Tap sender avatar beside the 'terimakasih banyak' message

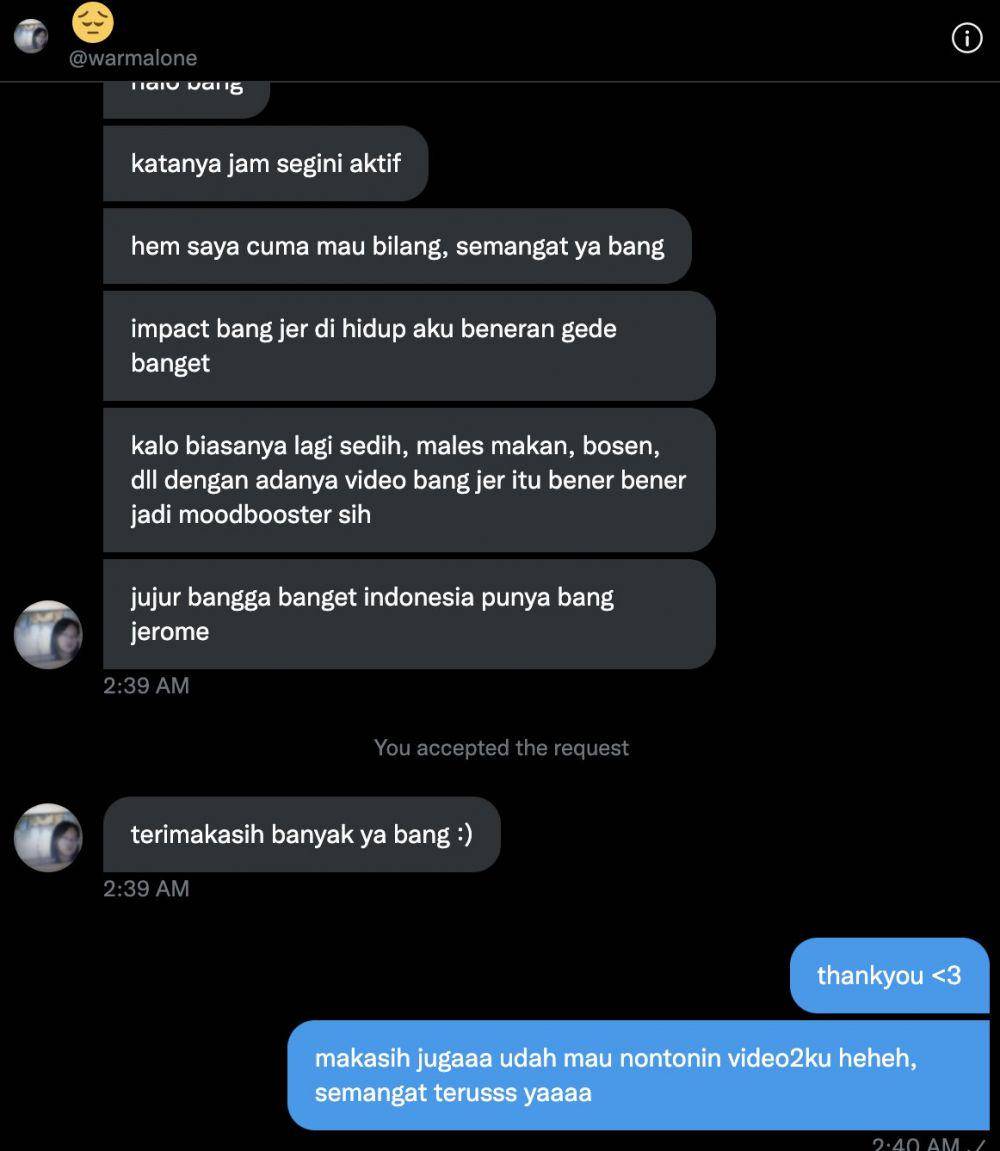point(48,837)
